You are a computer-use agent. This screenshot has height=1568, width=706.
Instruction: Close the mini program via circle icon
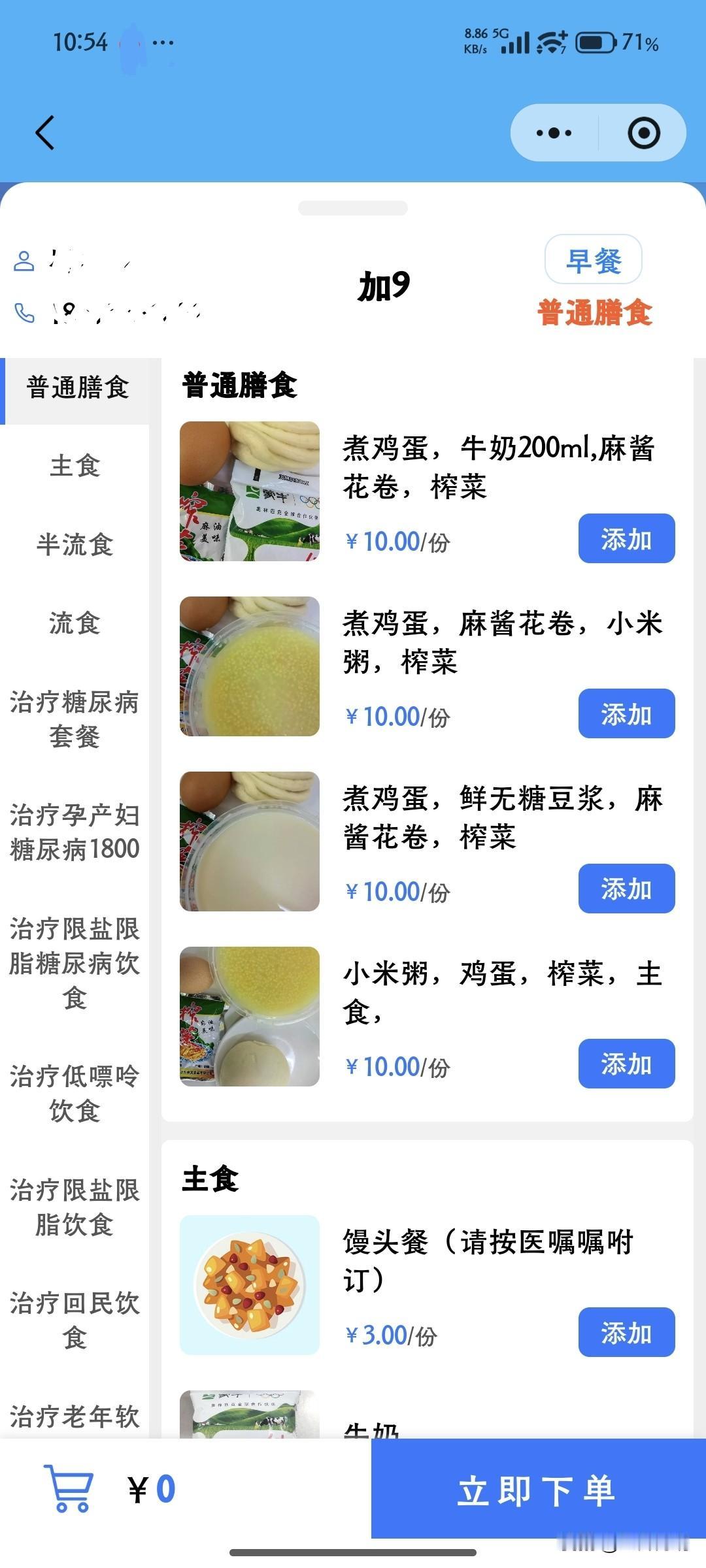coord(643,133)
